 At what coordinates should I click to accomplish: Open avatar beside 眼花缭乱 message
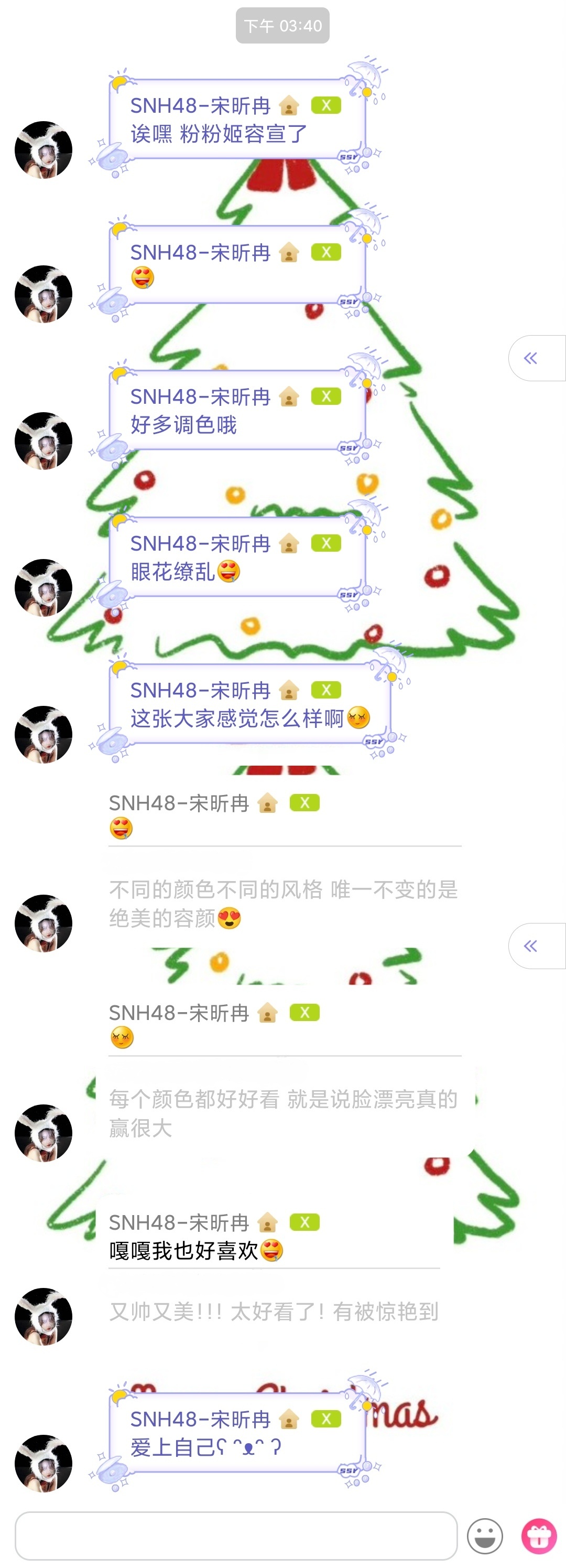pos(43,587)
